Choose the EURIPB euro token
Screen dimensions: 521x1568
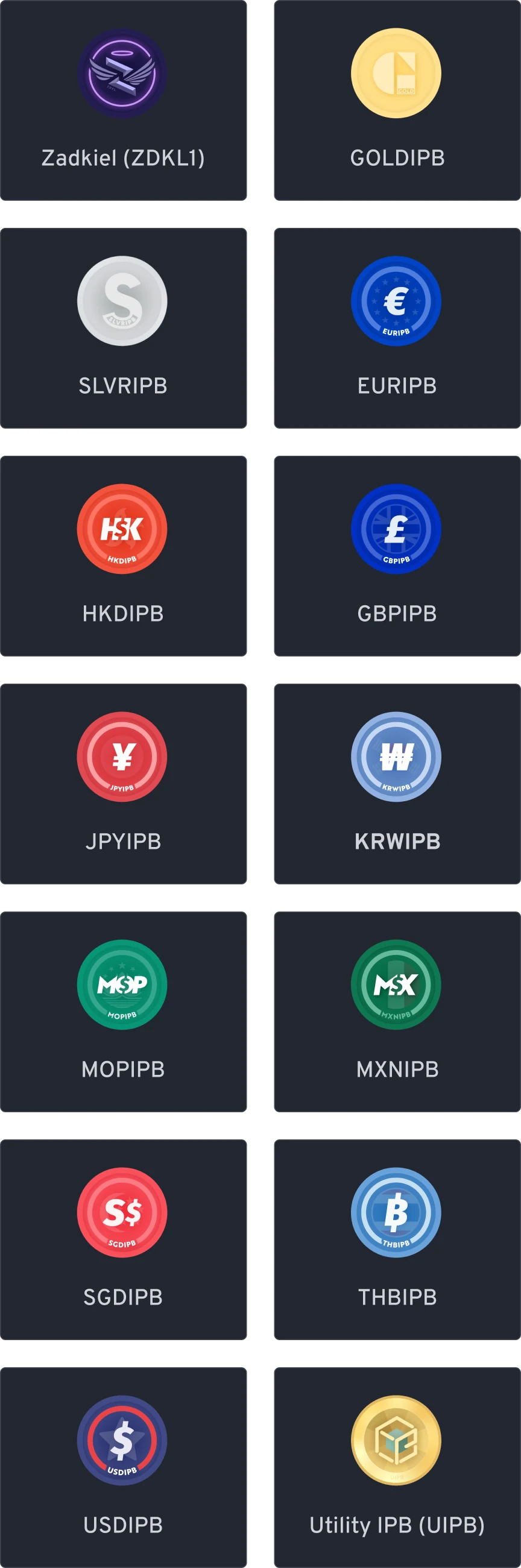pos(397,328)
